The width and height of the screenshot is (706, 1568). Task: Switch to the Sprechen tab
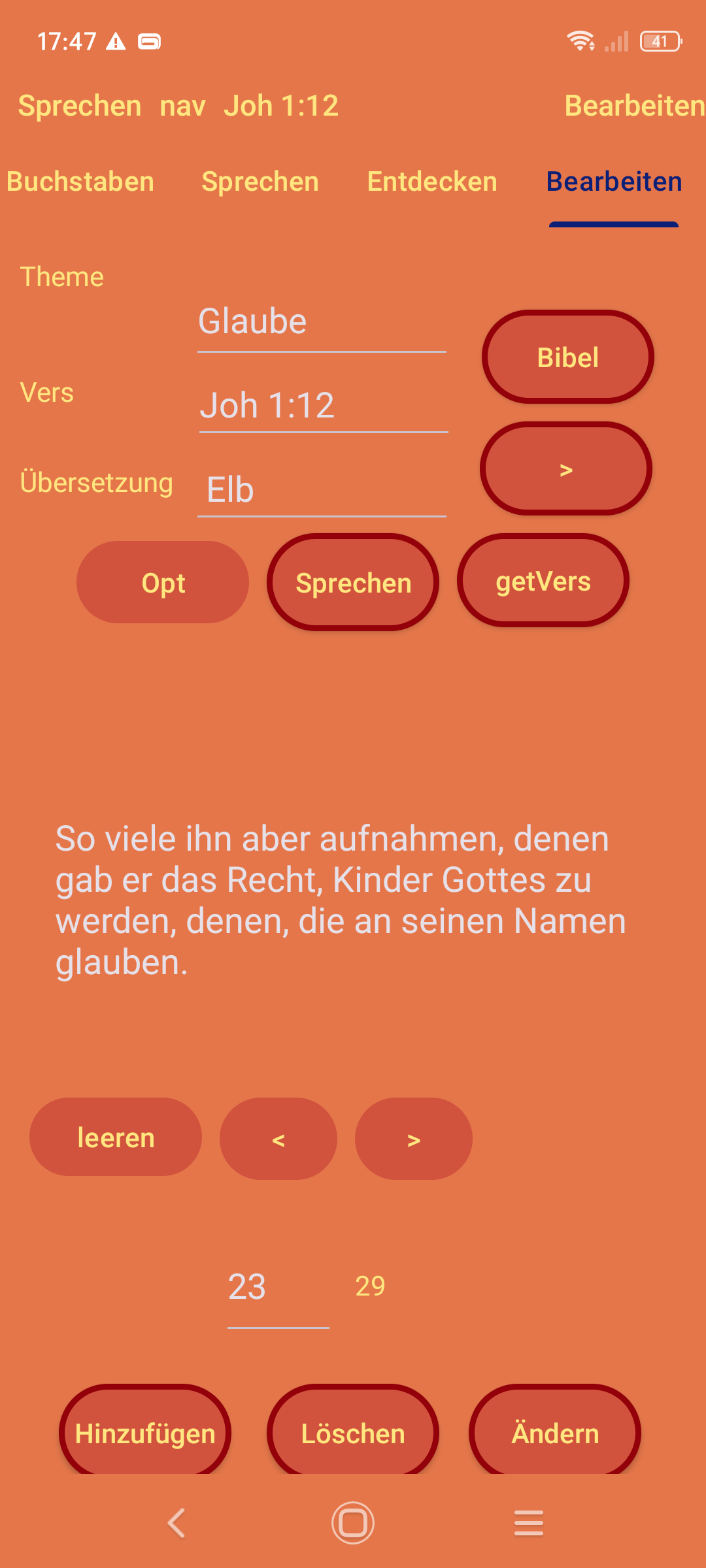tap(260, 182)
